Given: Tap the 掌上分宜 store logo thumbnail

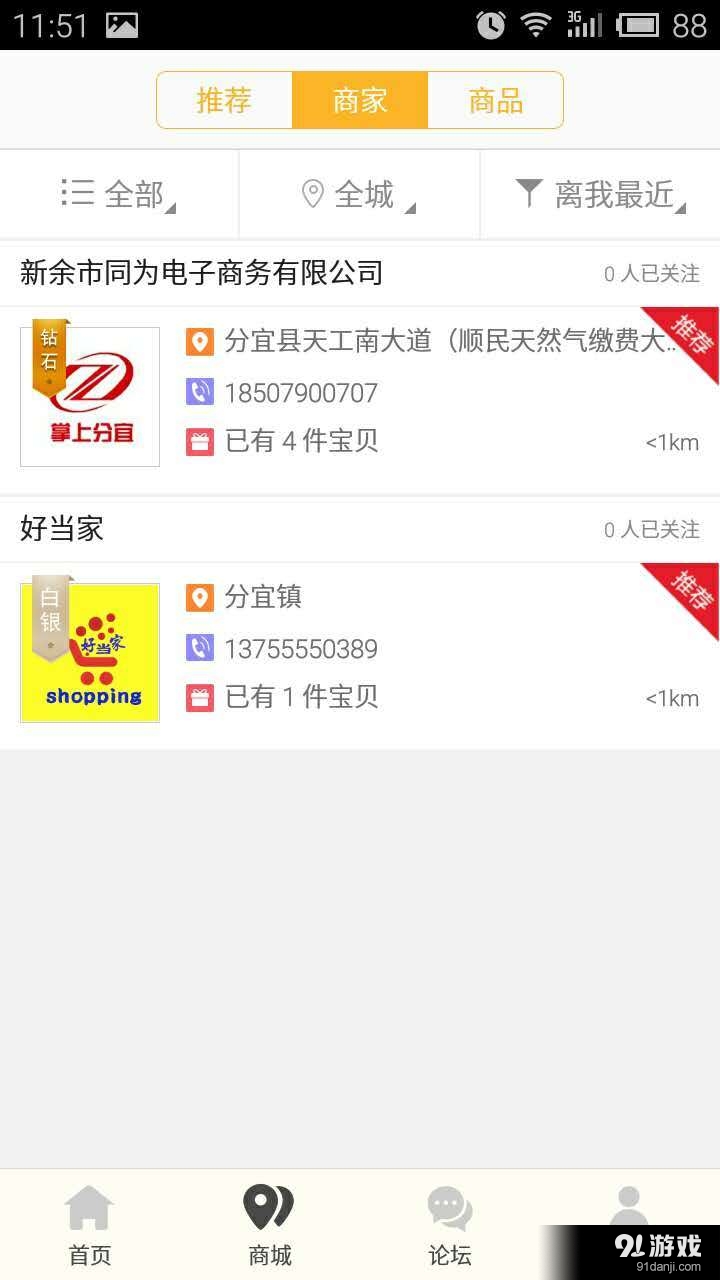Looking at the screenshot, I should [89, 395].
